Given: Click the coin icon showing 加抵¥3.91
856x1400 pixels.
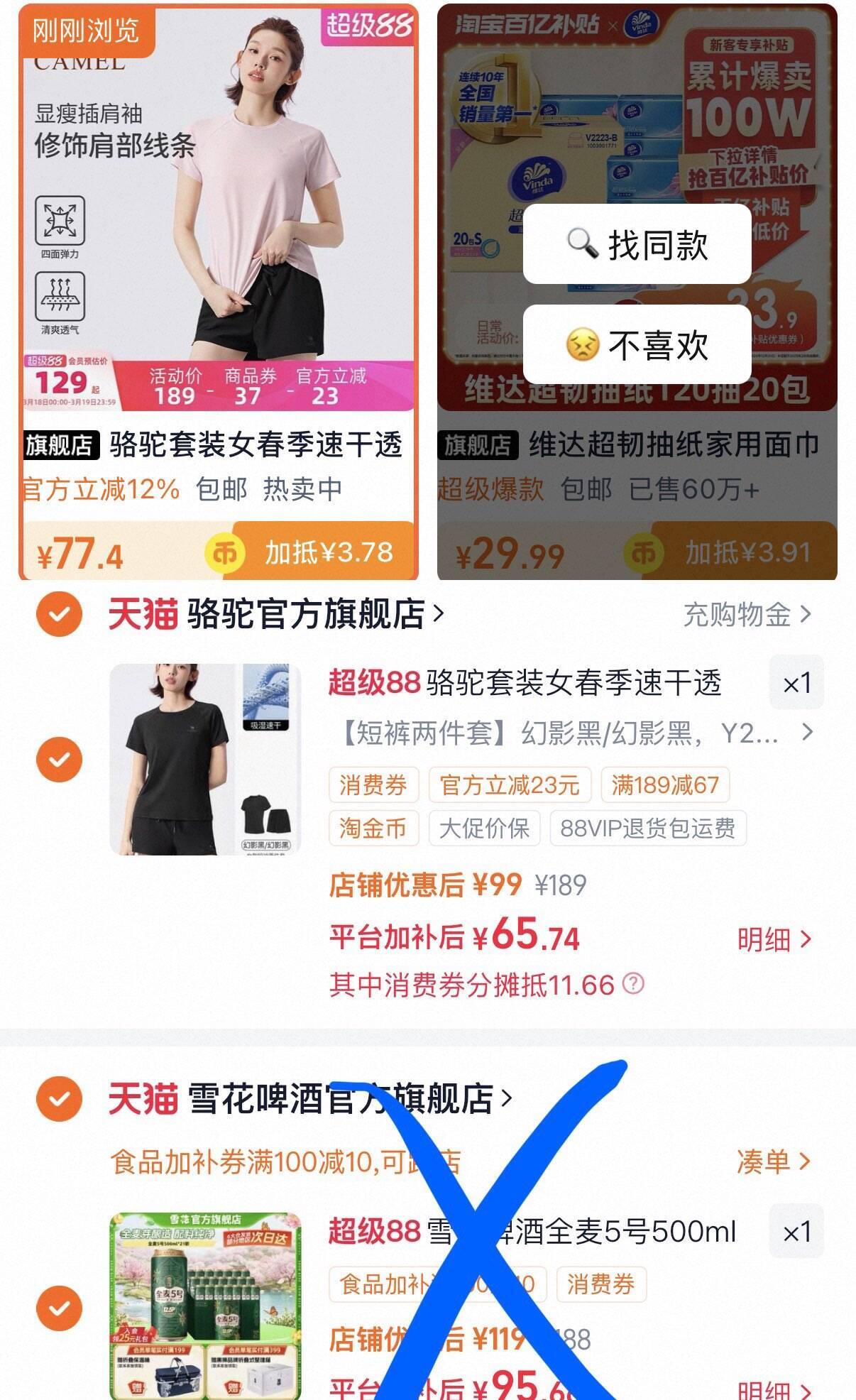Looking at the screenshot, I should coord(644,553).
